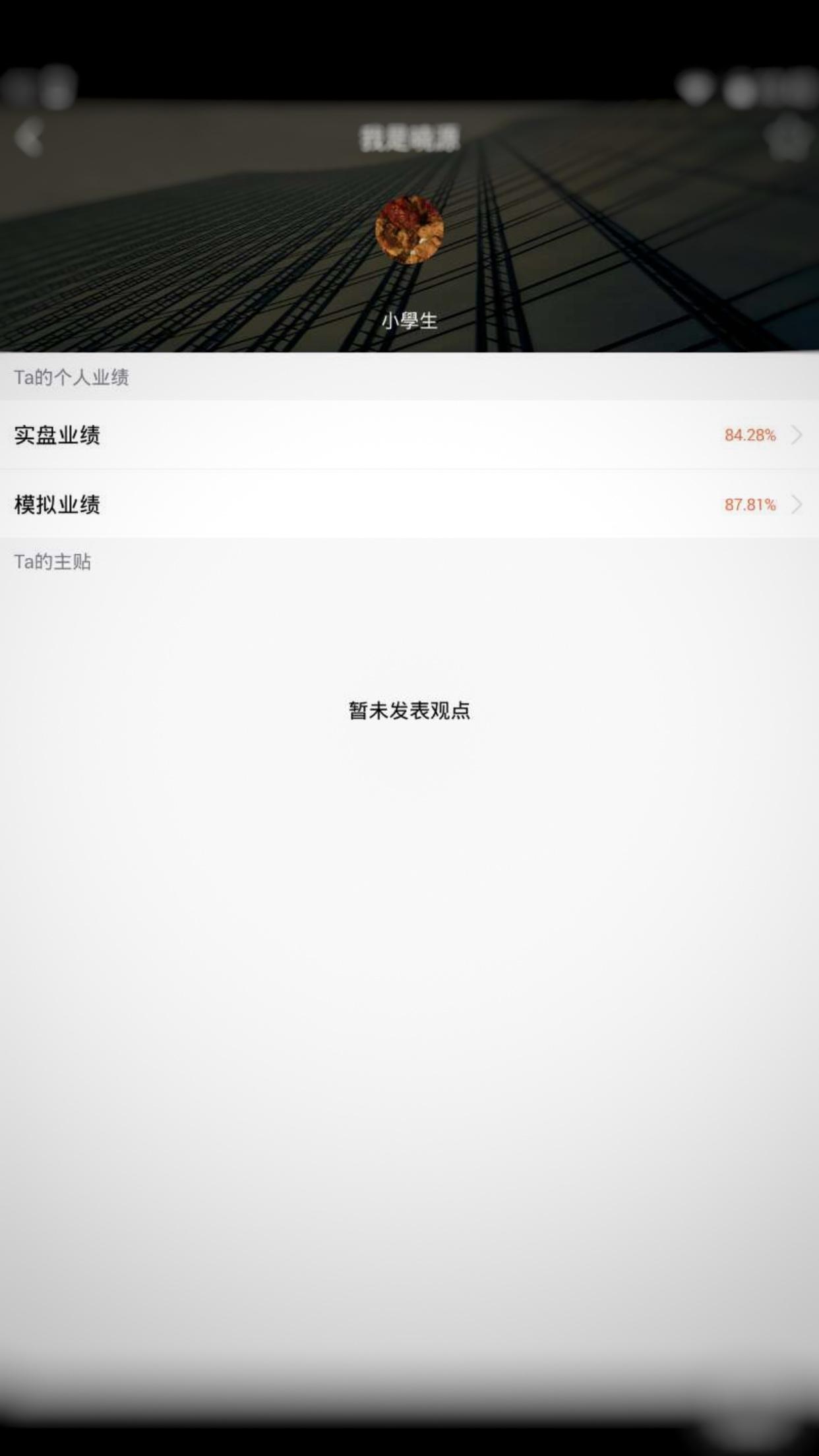Tap the 84.28% performance value

pos(750,435)
